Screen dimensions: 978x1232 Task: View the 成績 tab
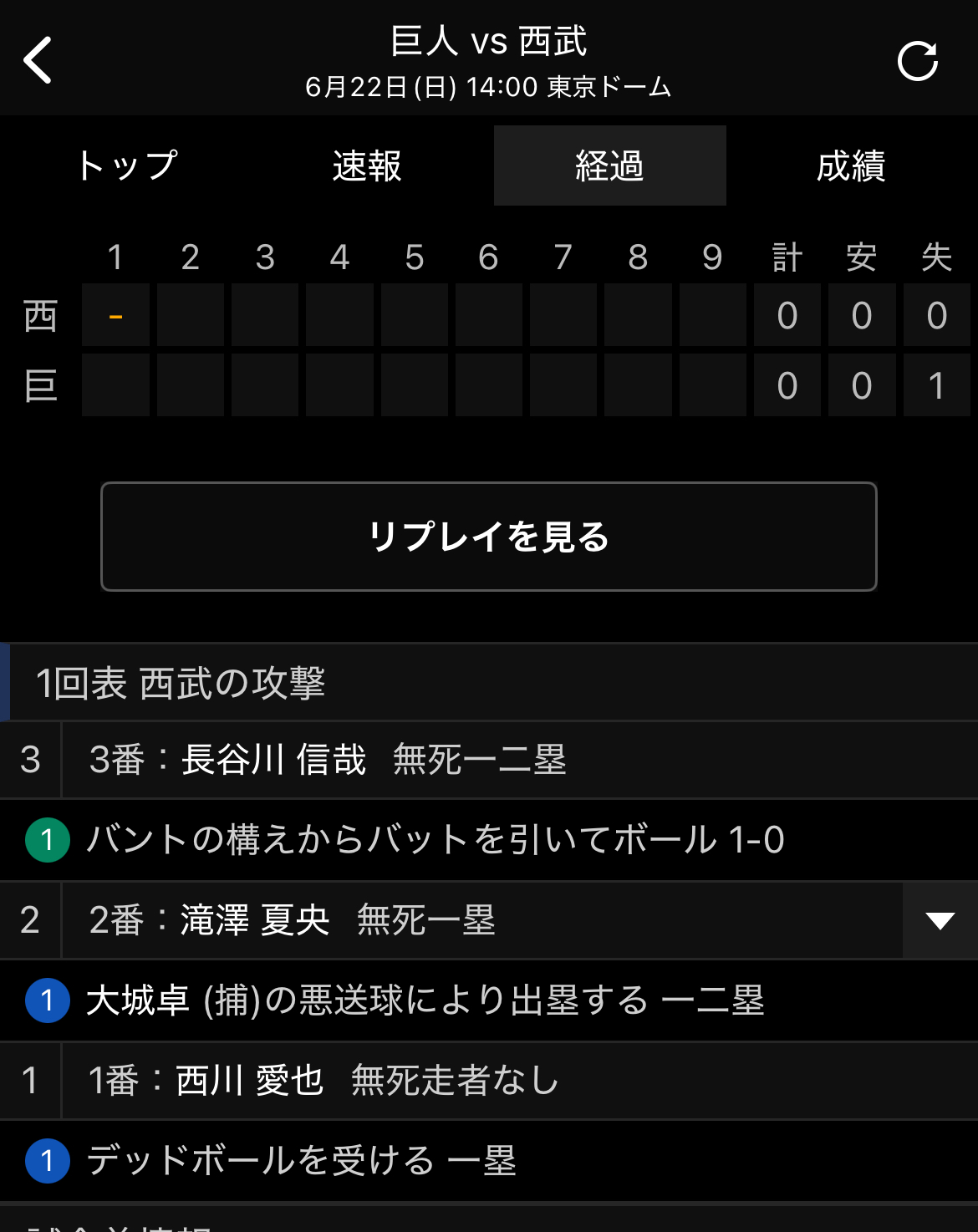[x=850, y=165]
